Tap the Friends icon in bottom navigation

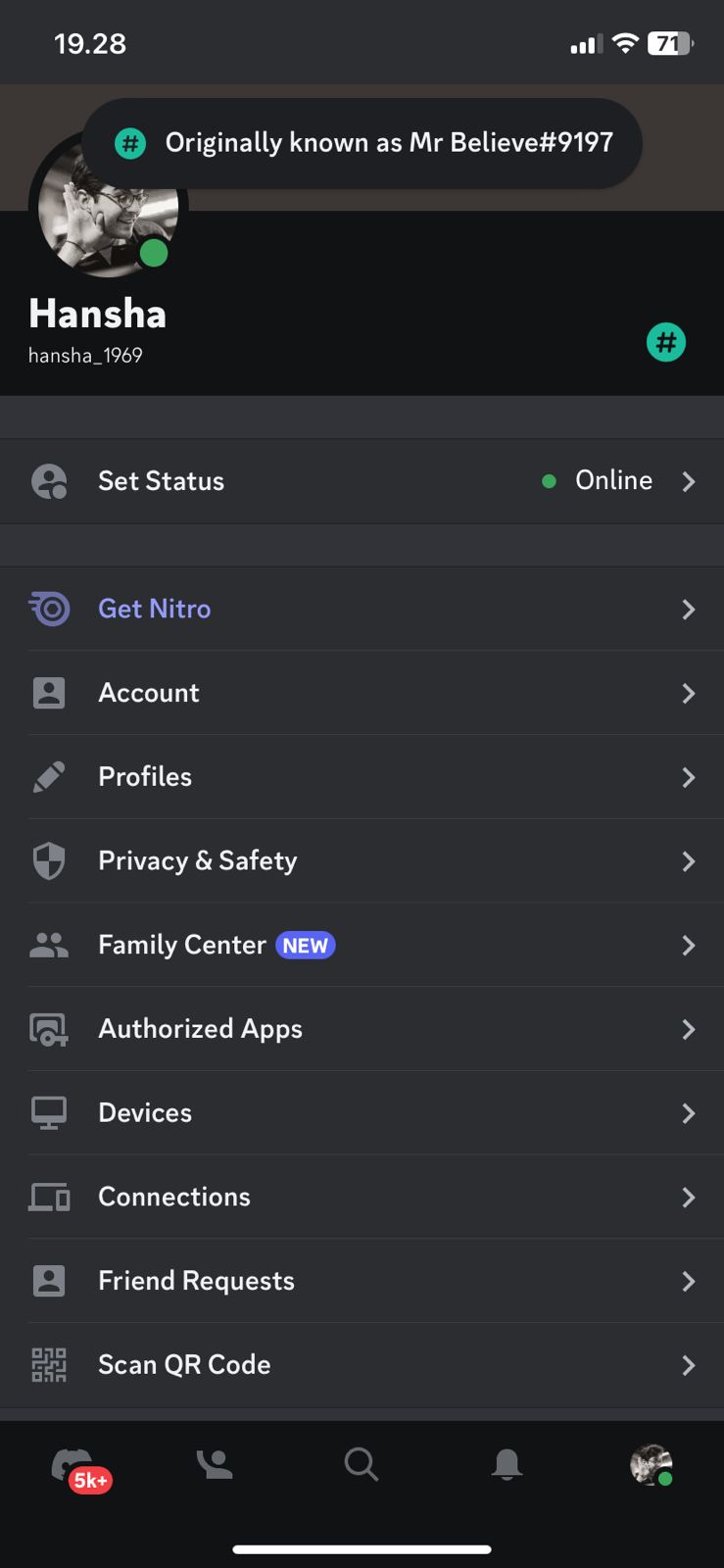pos(215,1464)
